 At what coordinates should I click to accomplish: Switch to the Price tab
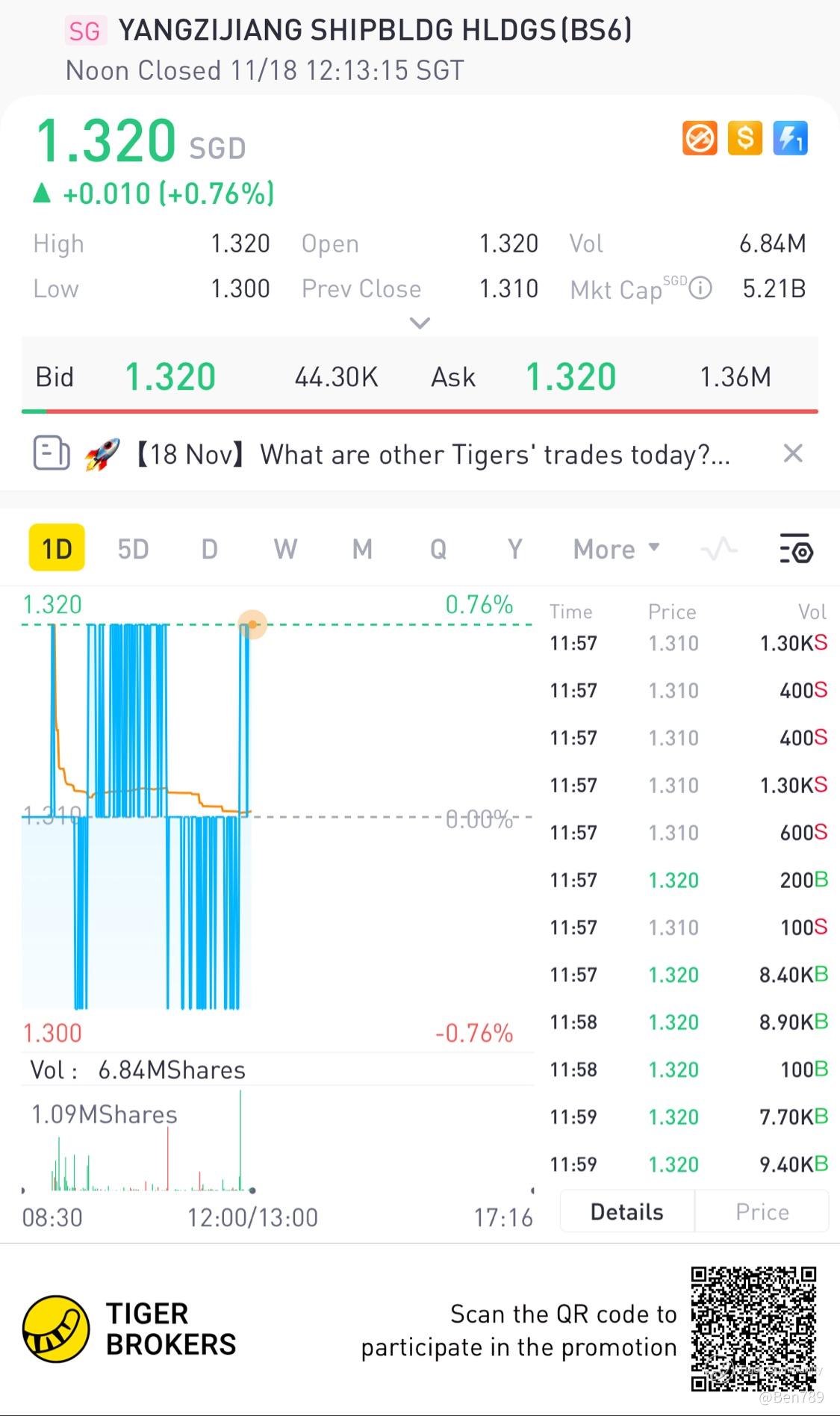tap(762, 1211)
